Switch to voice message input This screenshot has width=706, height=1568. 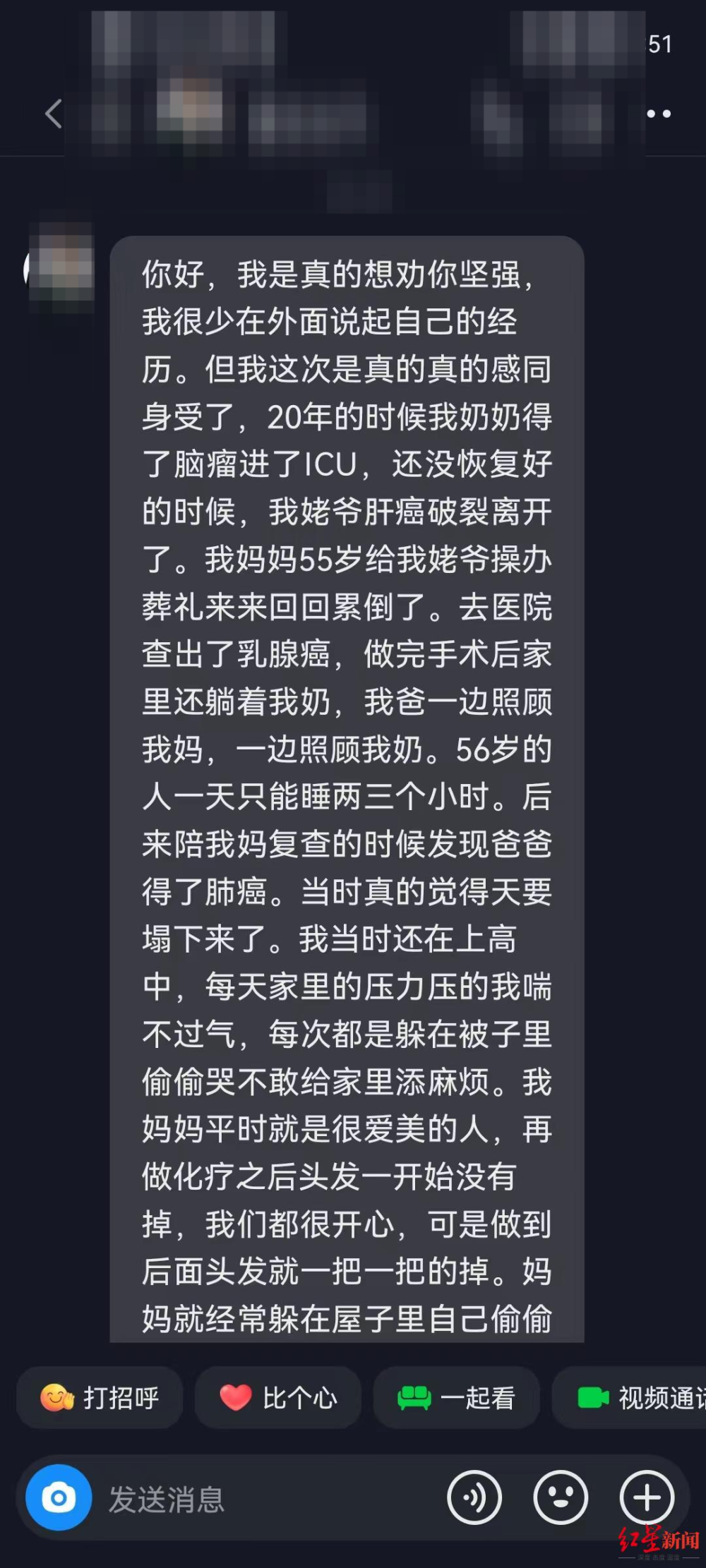tap(474, 1497)
